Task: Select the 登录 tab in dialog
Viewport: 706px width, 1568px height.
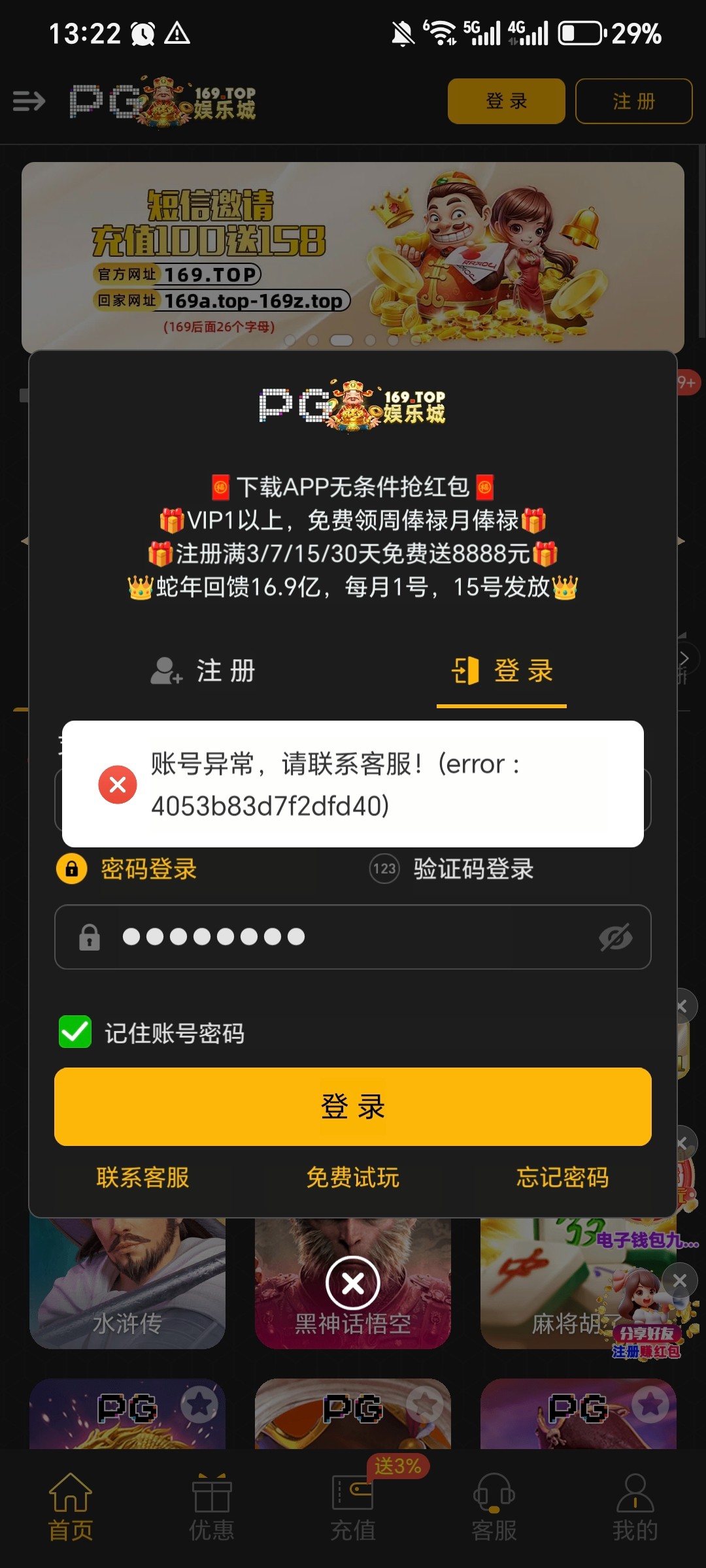Action: [502, 671]
